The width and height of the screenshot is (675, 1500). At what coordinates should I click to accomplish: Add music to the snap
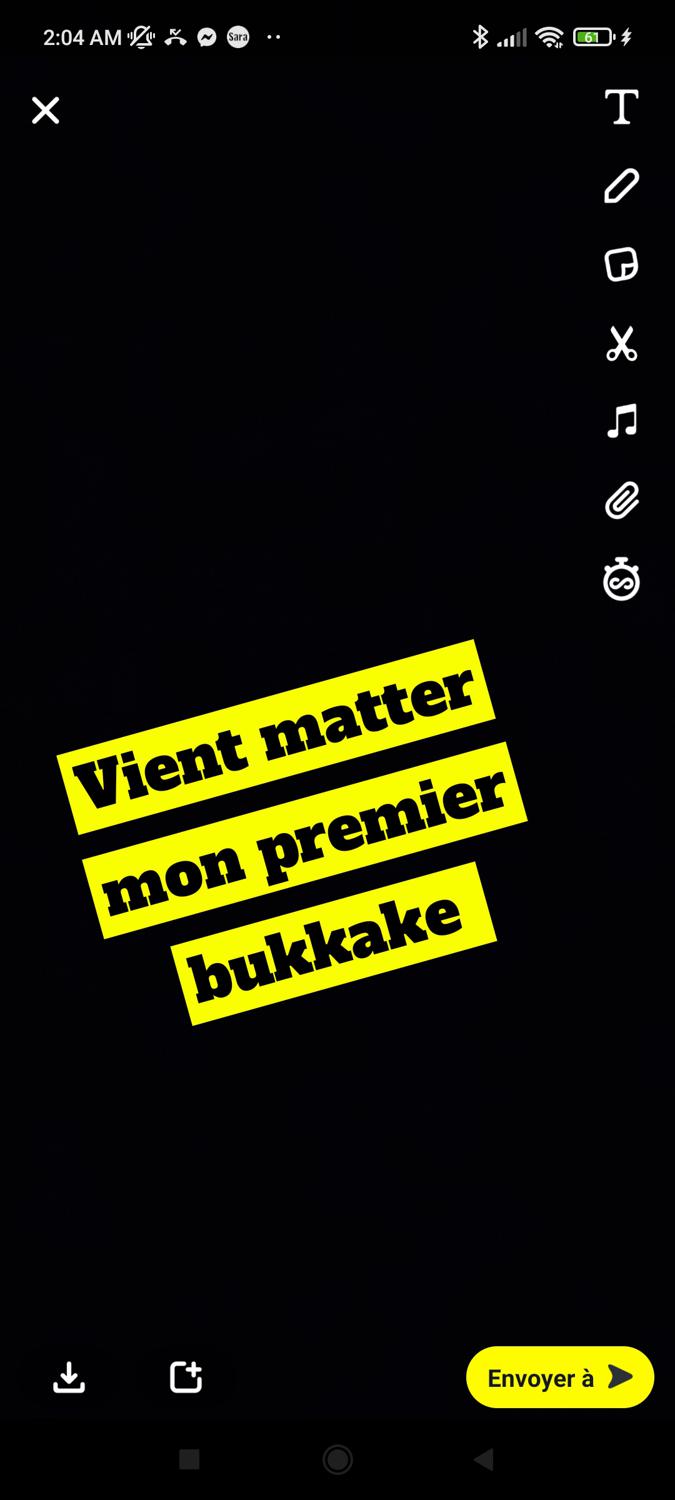[621, 421]
